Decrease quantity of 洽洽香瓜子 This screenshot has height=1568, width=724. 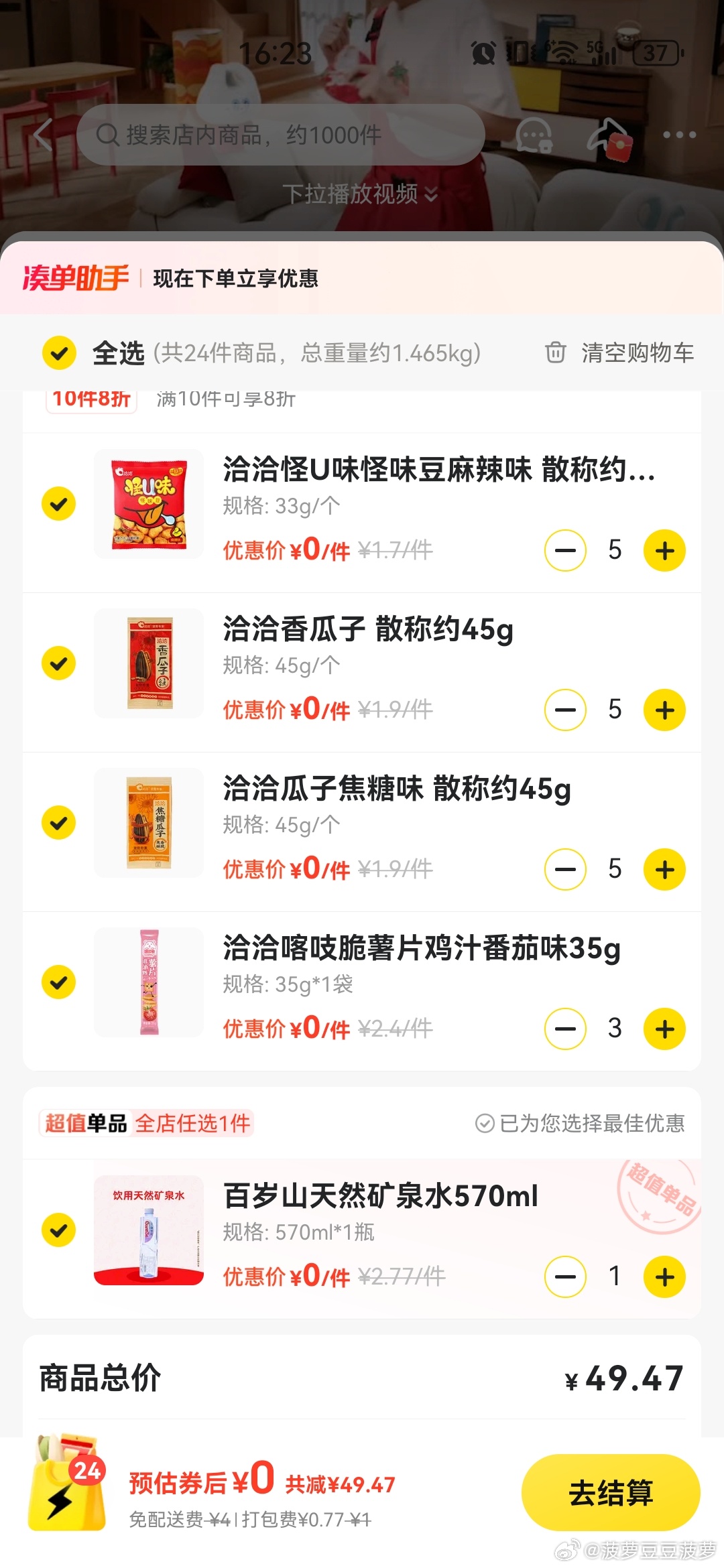(565, 710)
